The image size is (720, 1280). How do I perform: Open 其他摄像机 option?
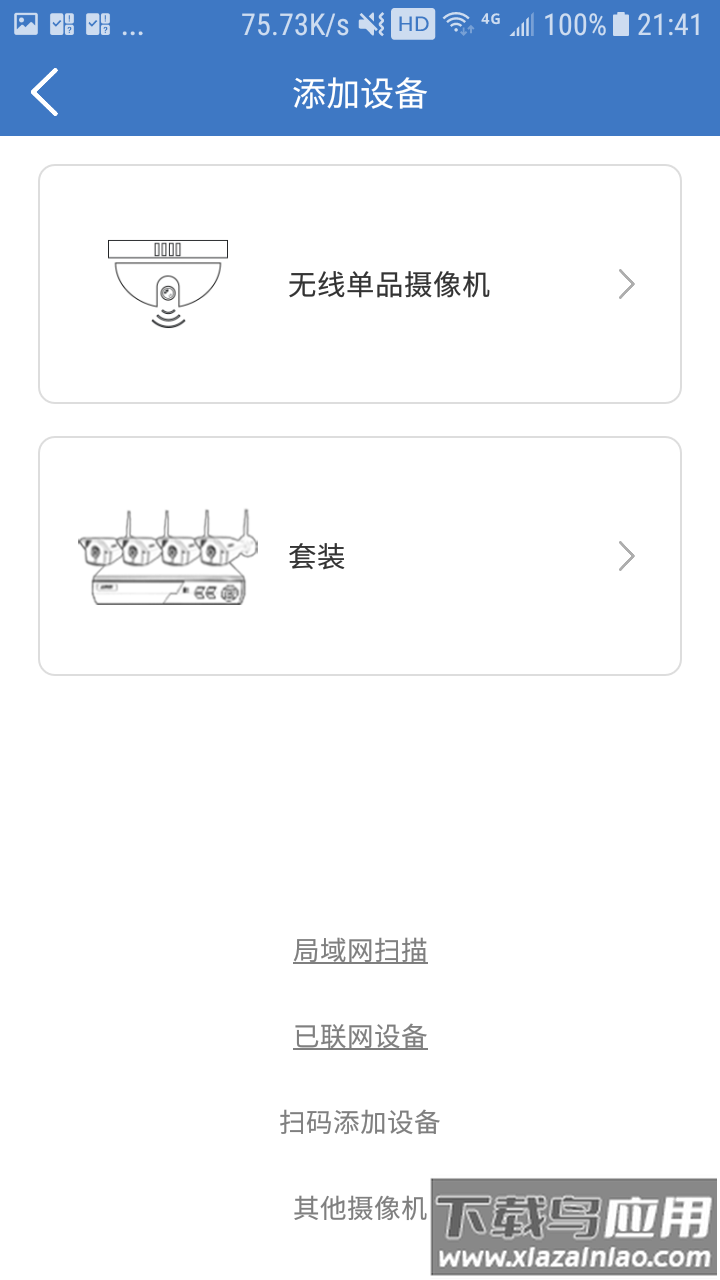point(360,1208)
